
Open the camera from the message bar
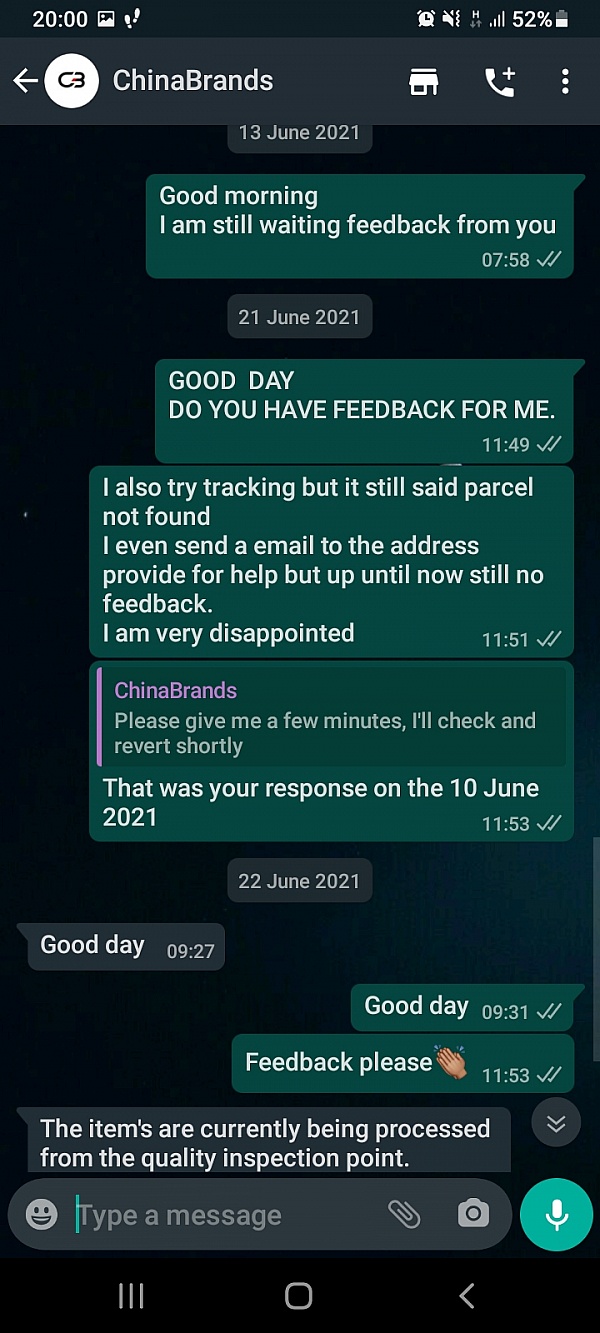[473, 1214]
